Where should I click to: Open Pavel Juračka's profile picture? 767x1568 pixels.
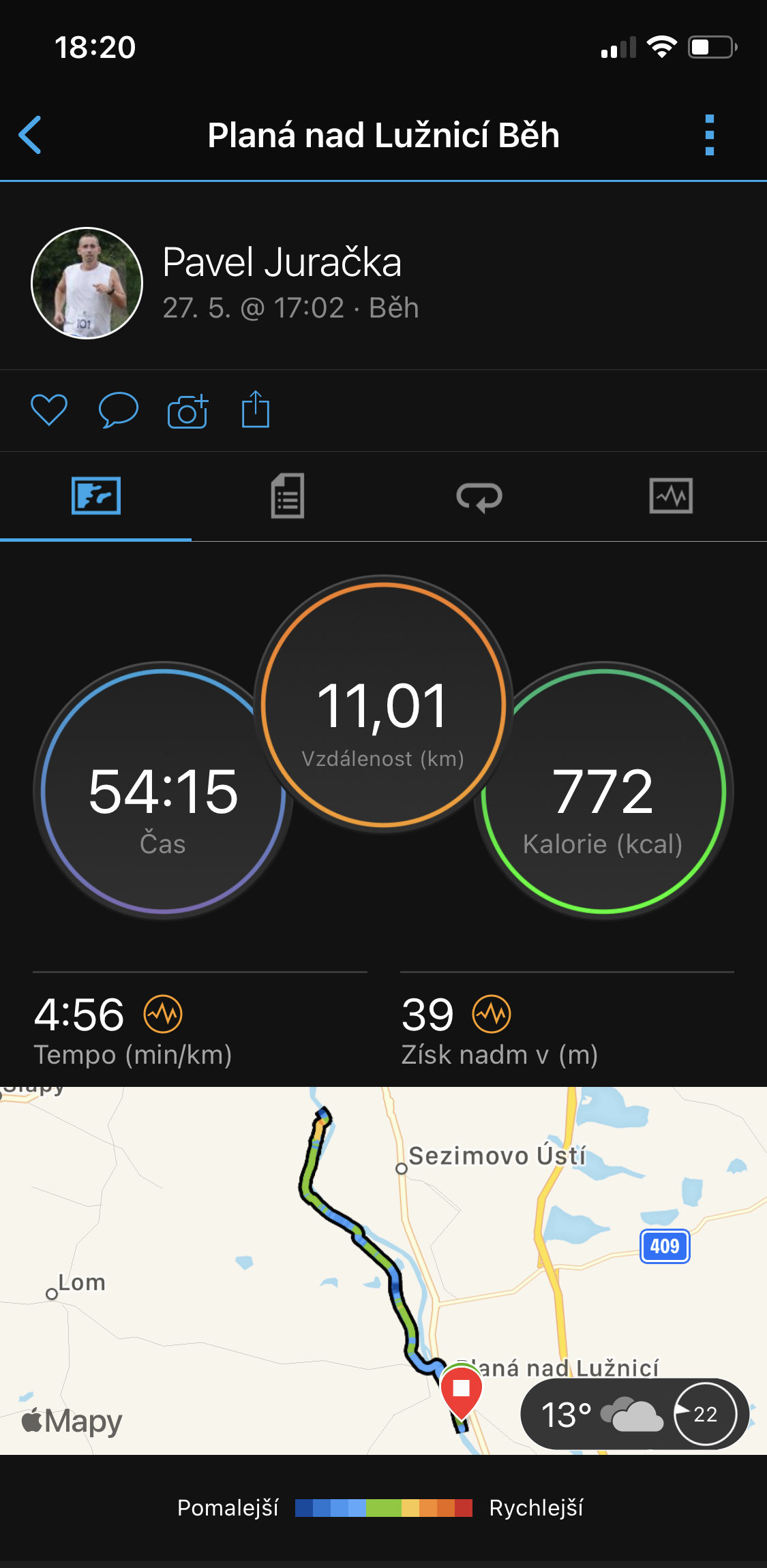click(x=87, y=283)
